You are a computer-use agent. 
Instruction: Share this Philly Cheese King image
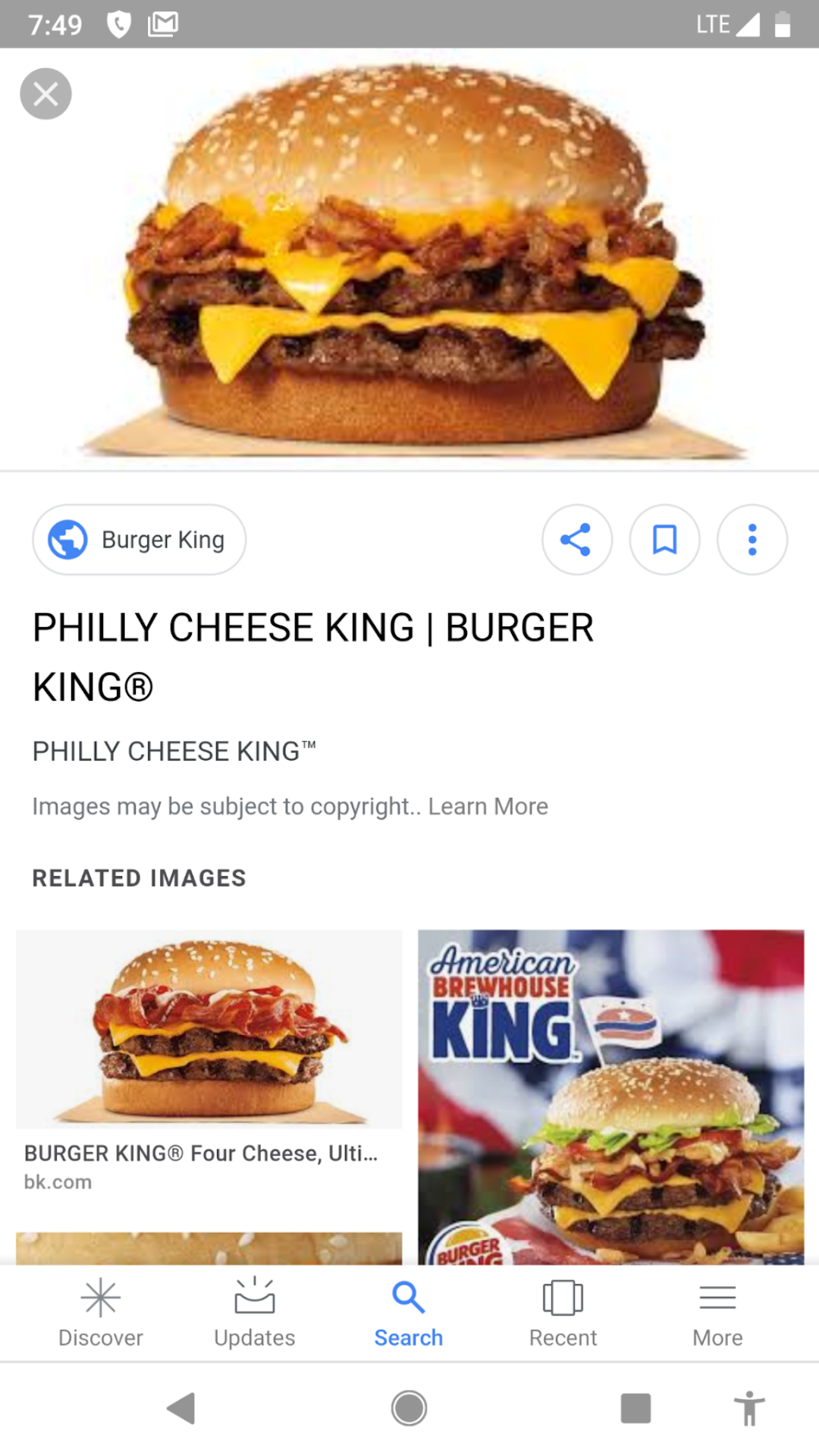576,540
